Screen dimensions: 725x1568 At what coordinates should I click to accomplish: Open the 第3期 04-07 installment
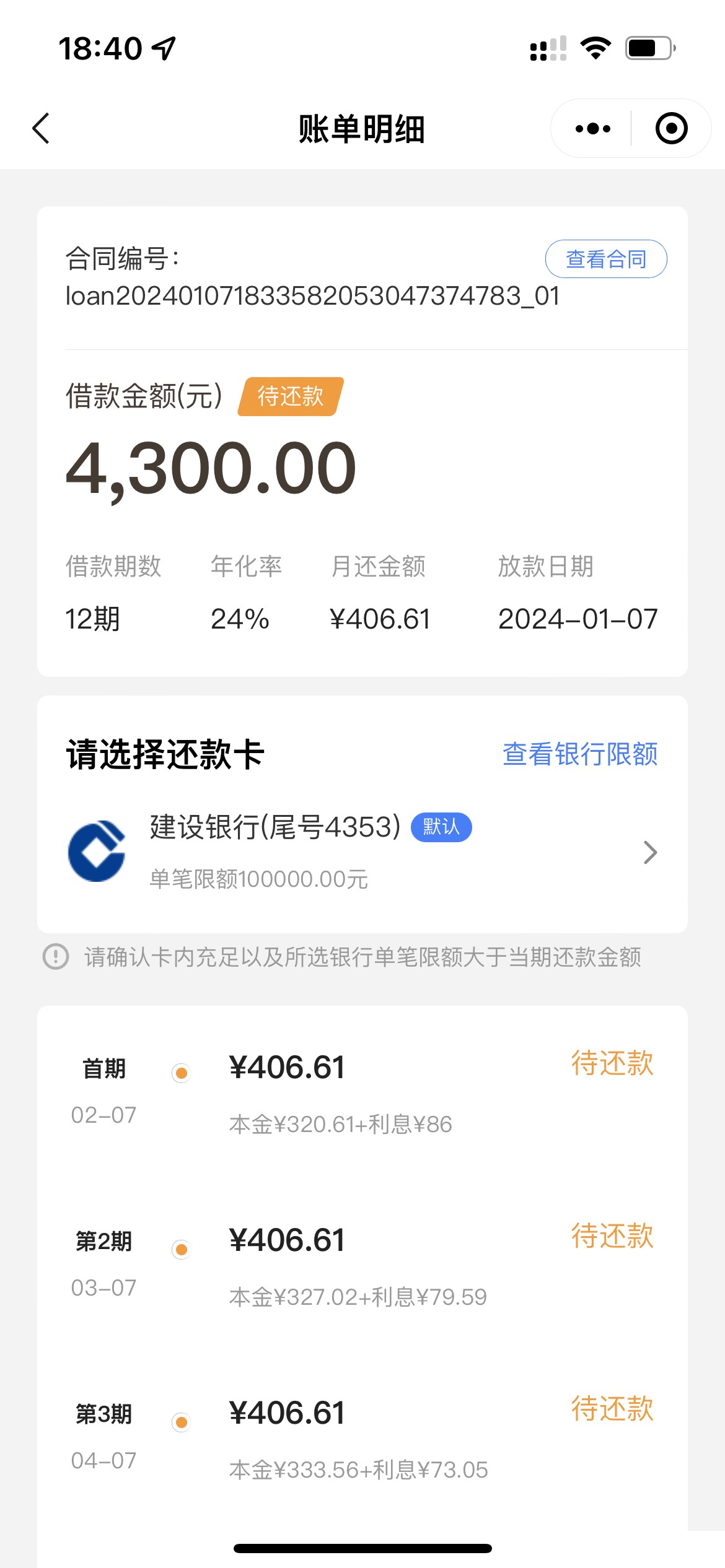(x=362, y=1439)
